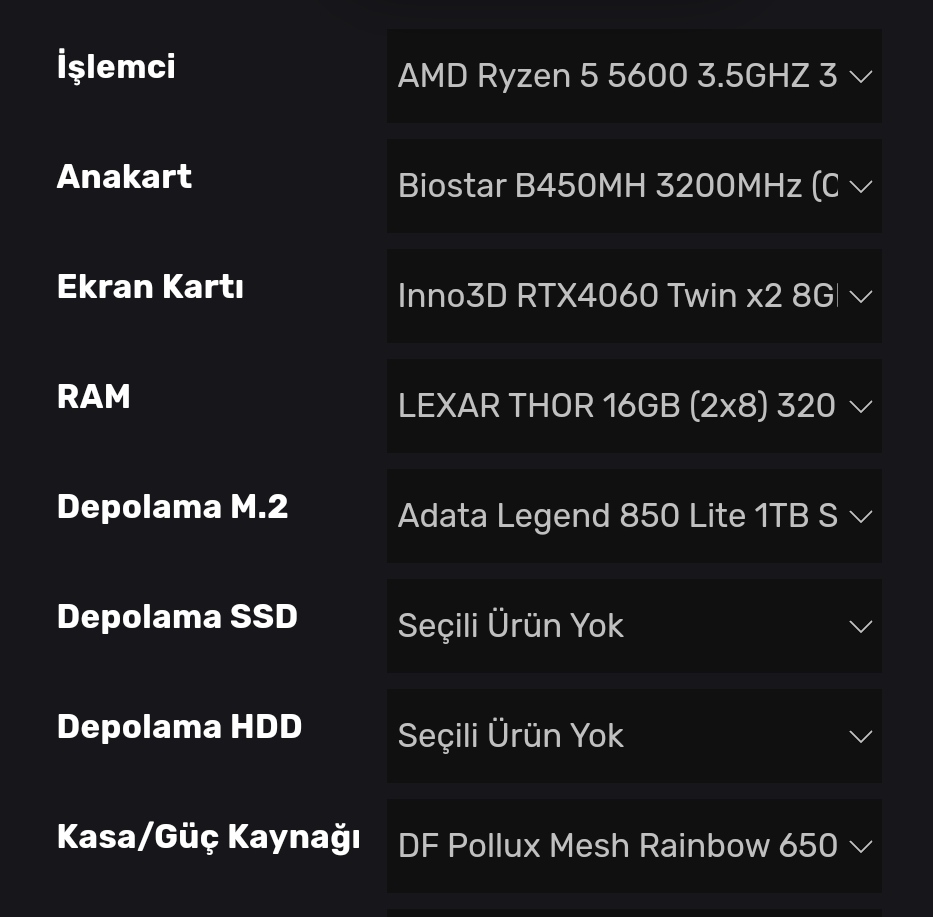
Task: Expand the Anakart motherboard selector
Action: pos(634,186)
